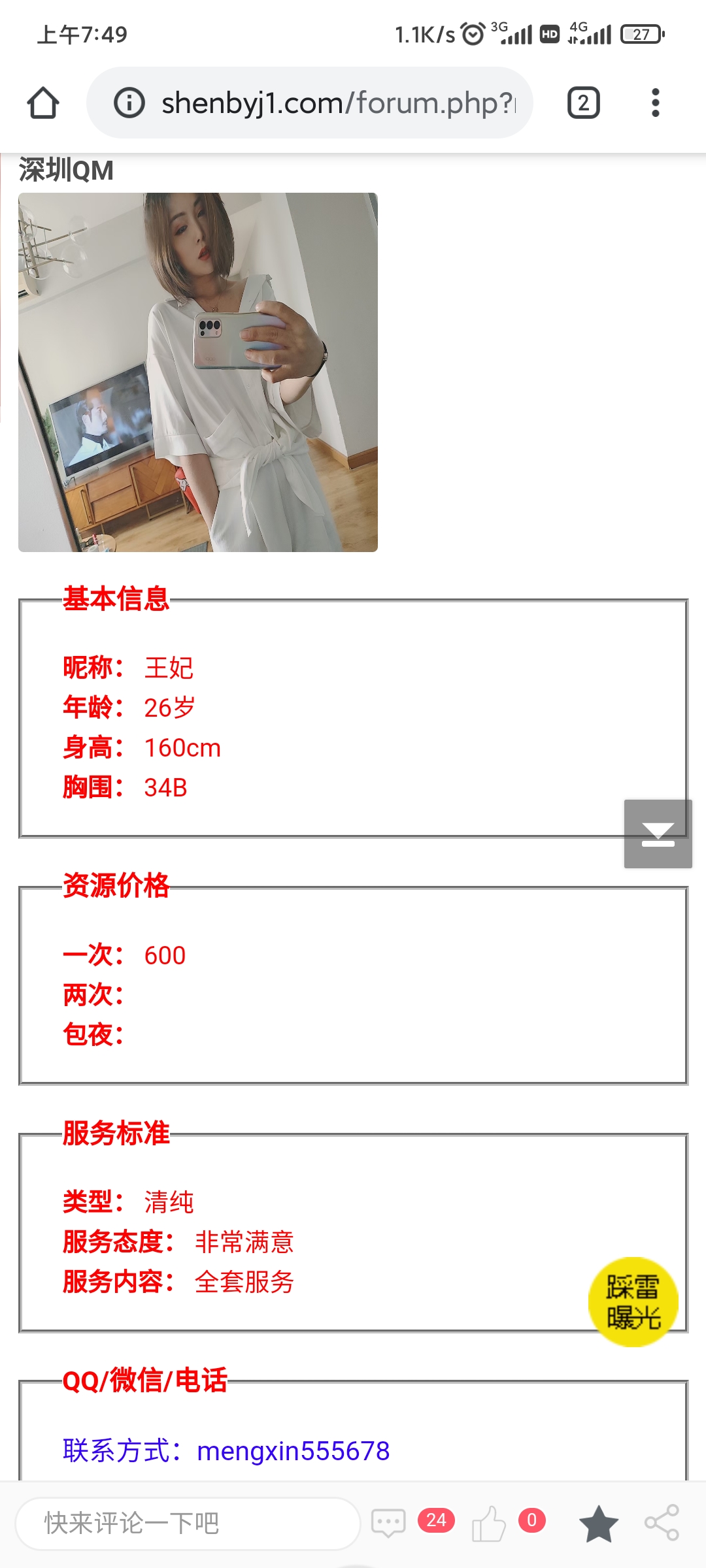Image resolution: width=706 pixels, height=1568 pixels.
Task: Tap the yellow 踩雷曝光 floating button
Action: [633, 1301]
